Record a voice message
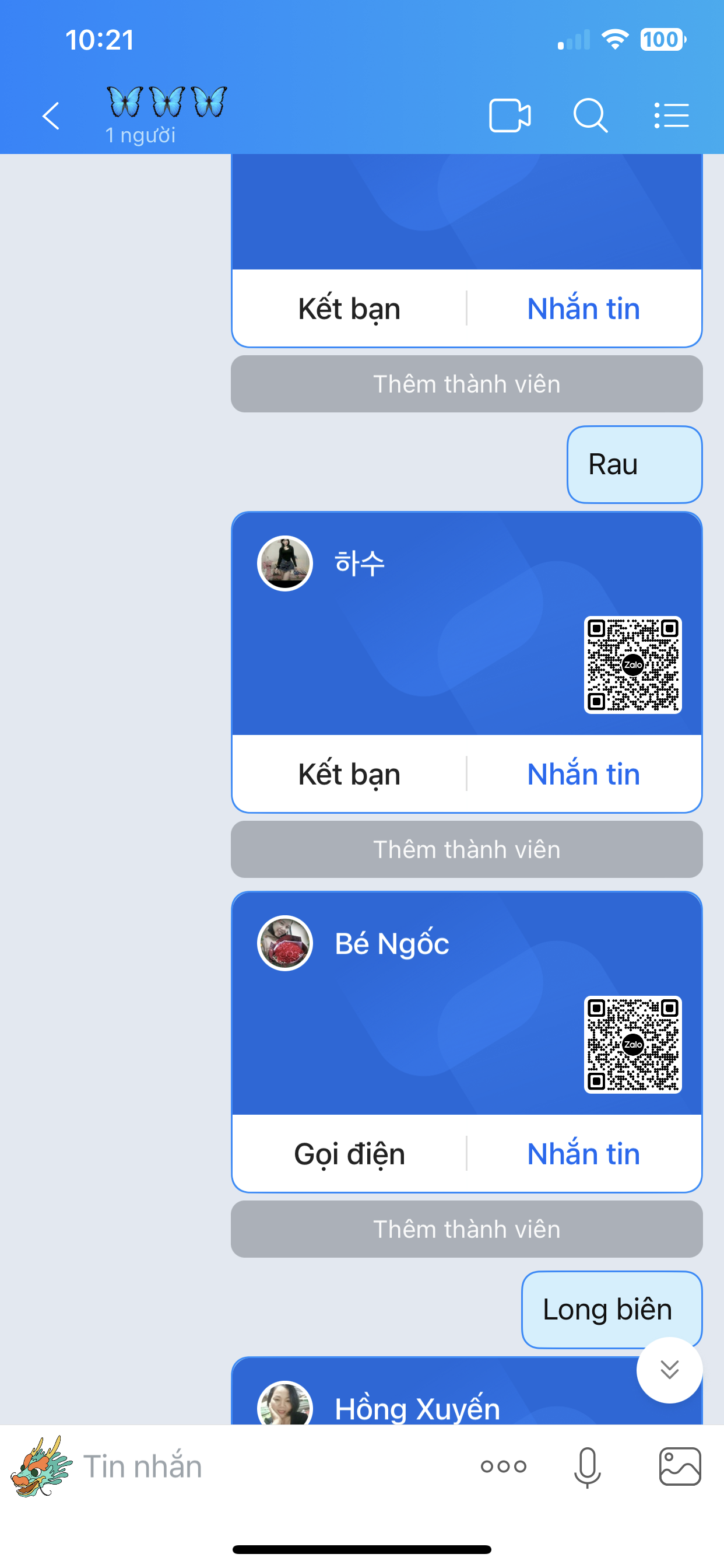The image size is (724, 1568). point(588,1468)
